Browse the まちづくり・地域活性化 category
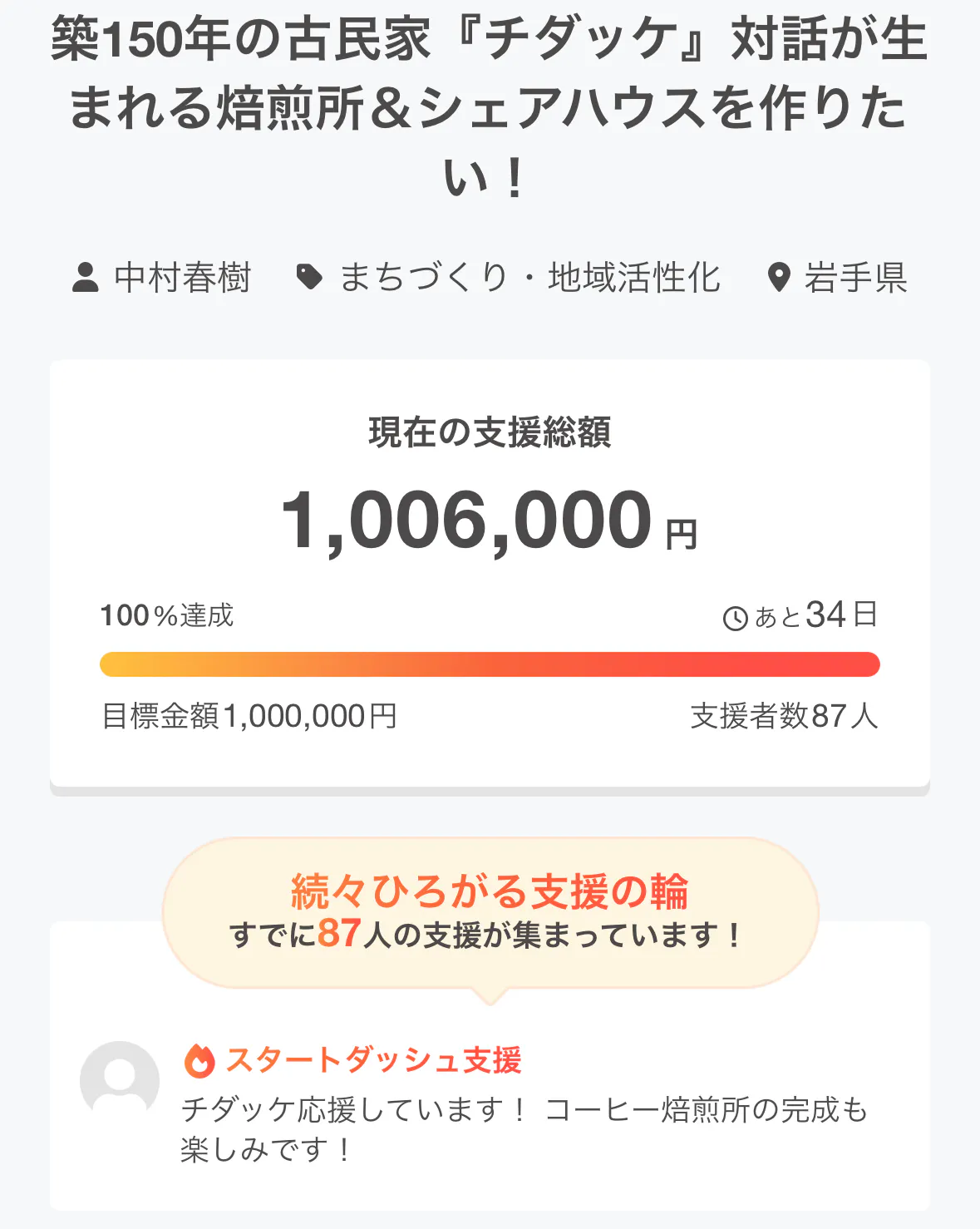The width and height of the screenshot is (980, 1229). pos(529,277)
